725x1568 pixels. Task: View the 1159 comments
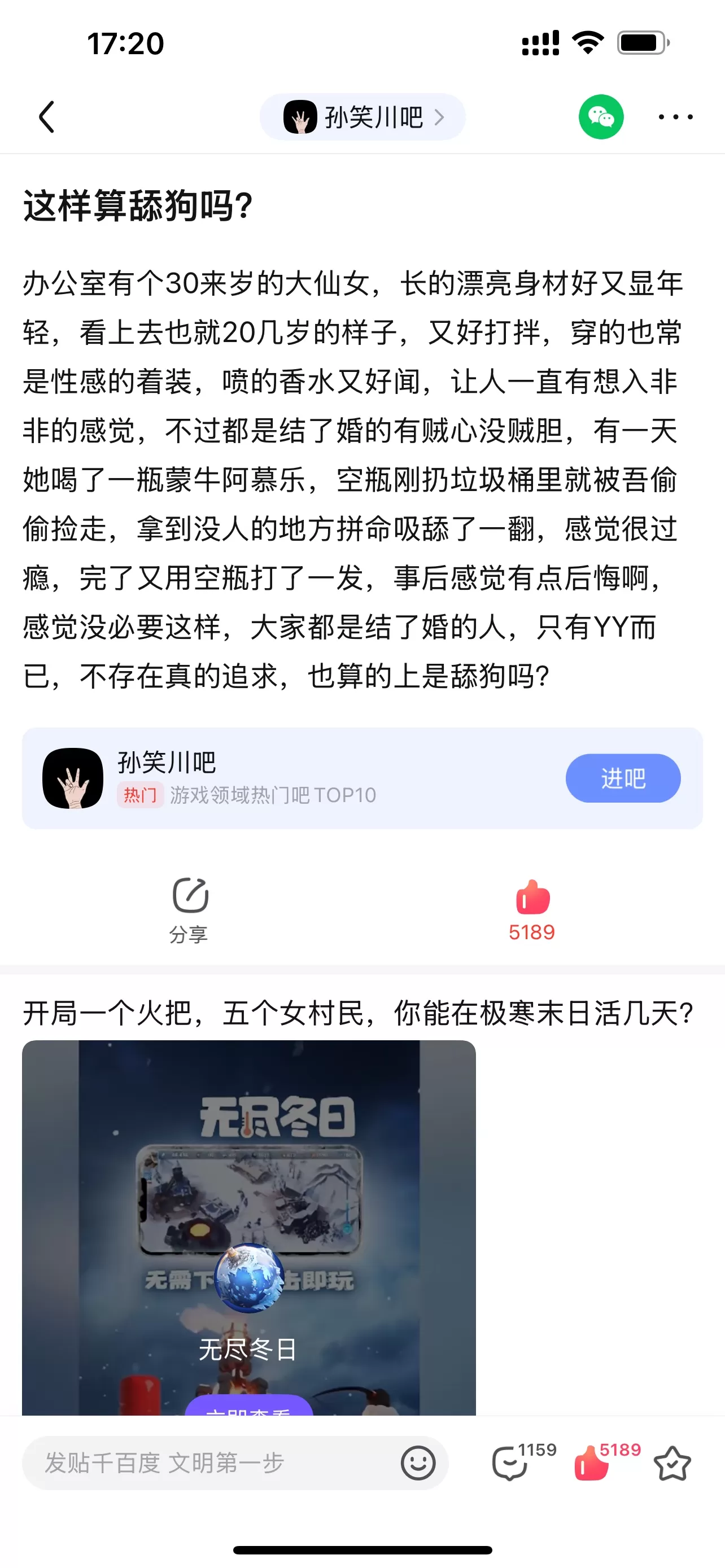point(523,1461)
